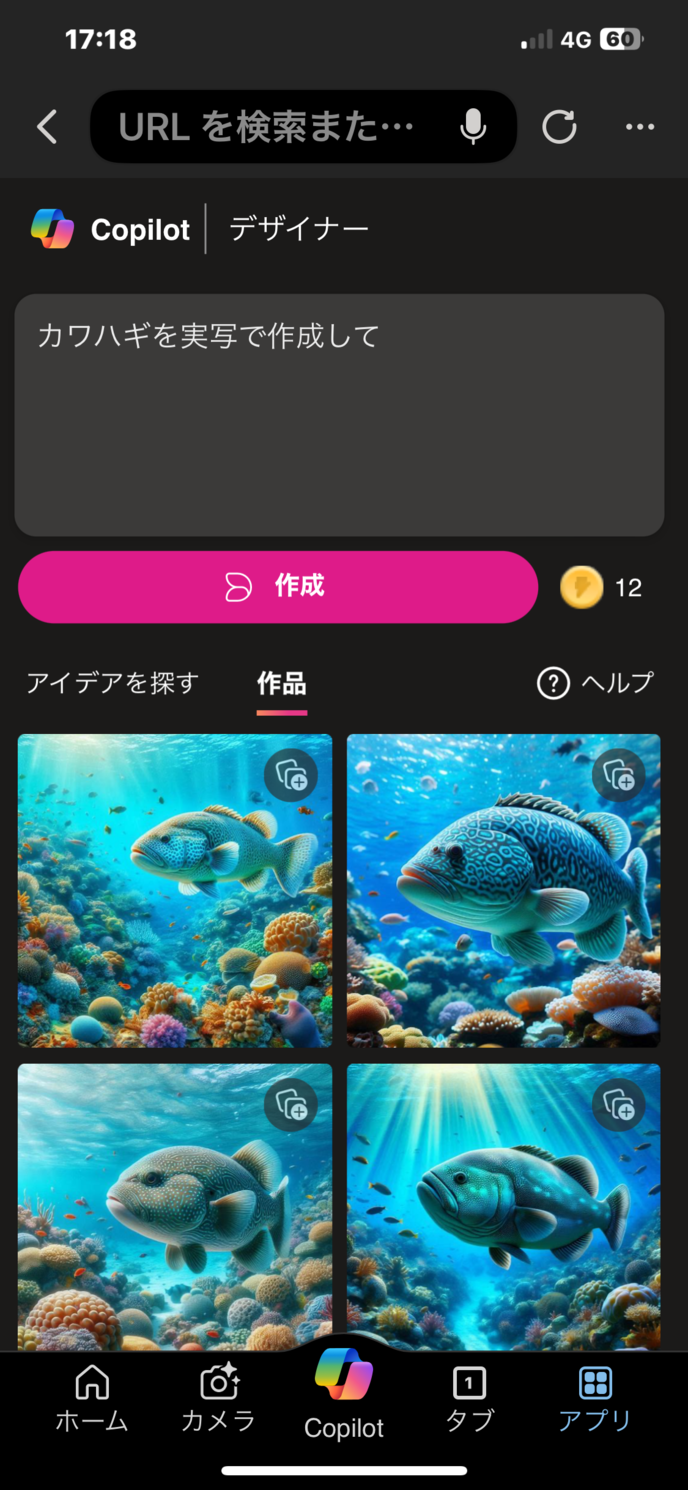Switch to the アイデアを探す tab
Viewport: 688px width, 1490px height.
pos(112,683)
